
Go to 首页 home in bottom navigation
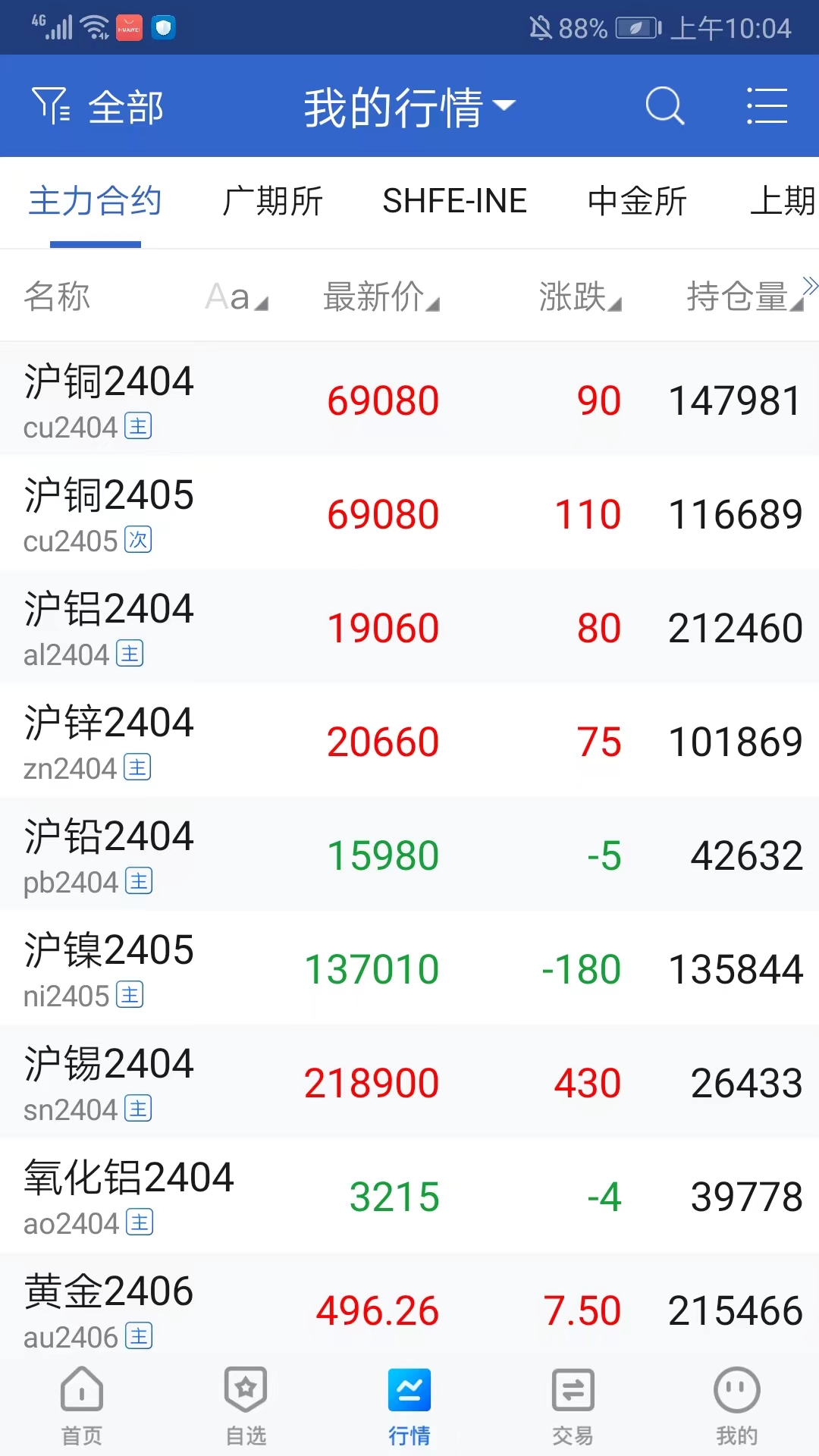point(81,1407)
